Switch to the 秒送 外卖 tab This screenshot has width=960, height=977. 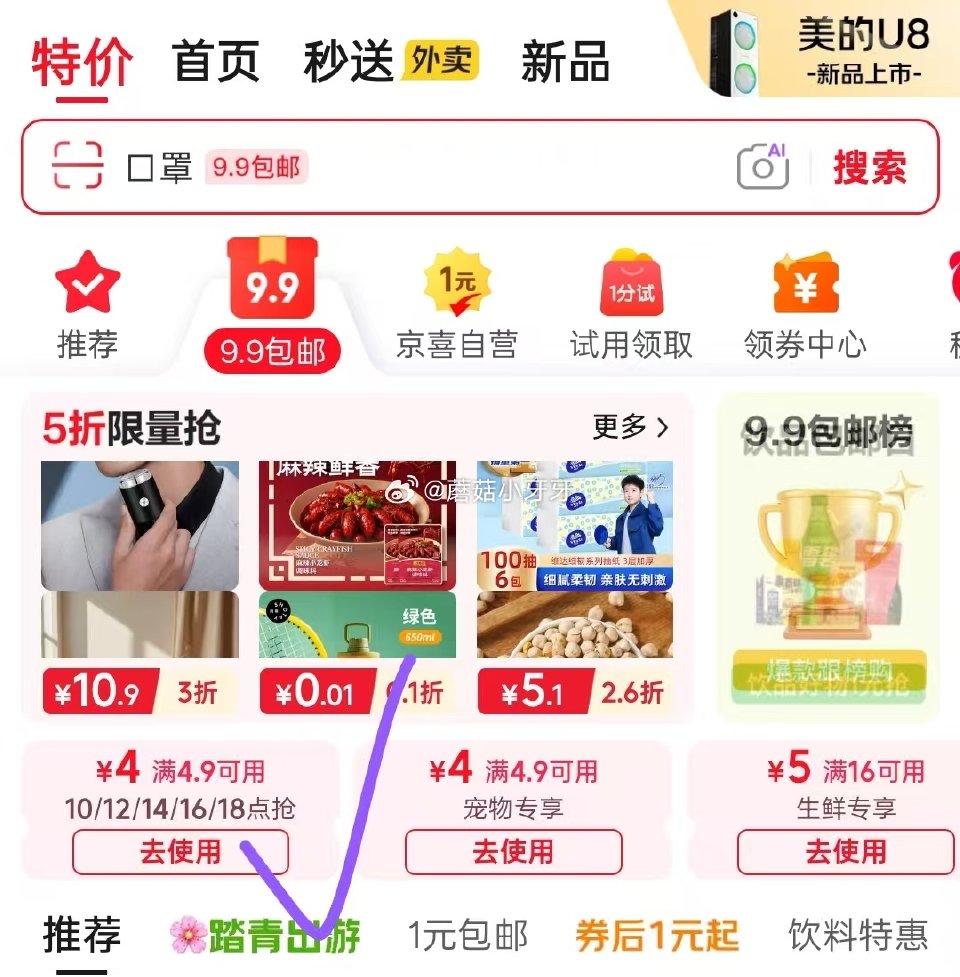[x=345, y=60]
